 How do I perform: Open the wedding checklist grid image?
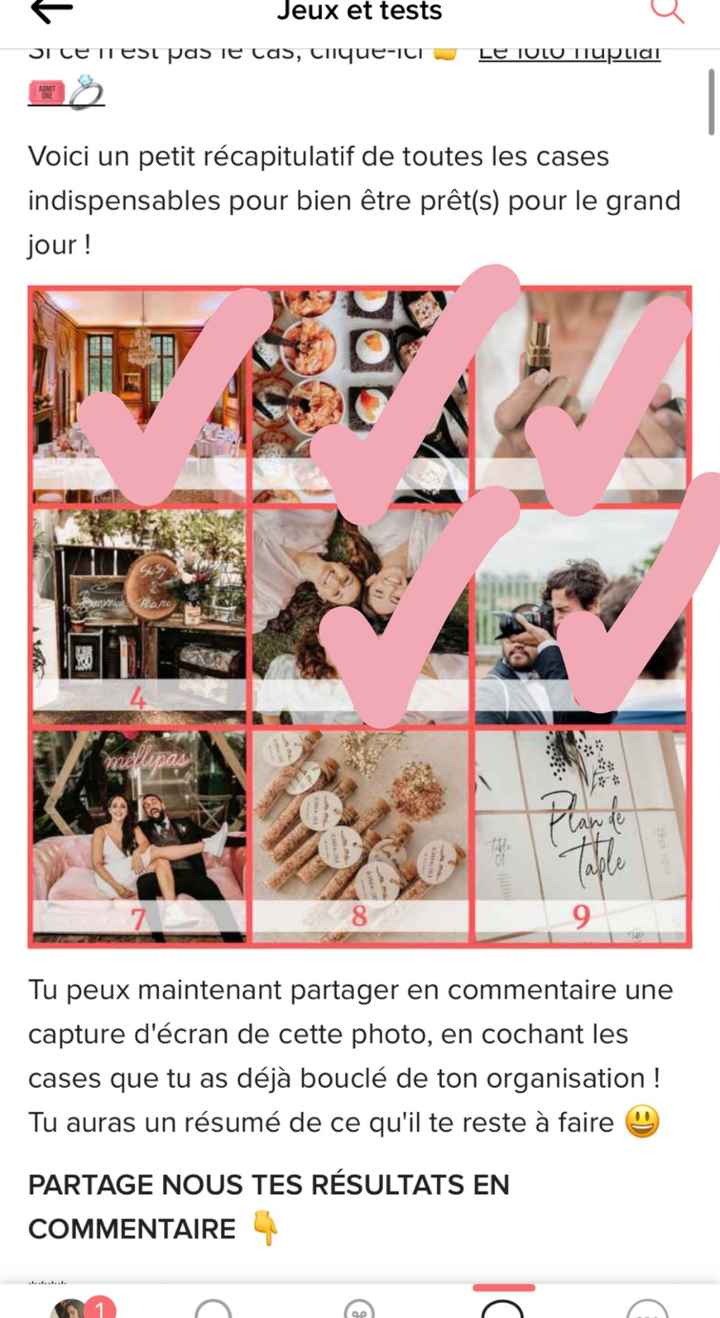click(359, 617)
